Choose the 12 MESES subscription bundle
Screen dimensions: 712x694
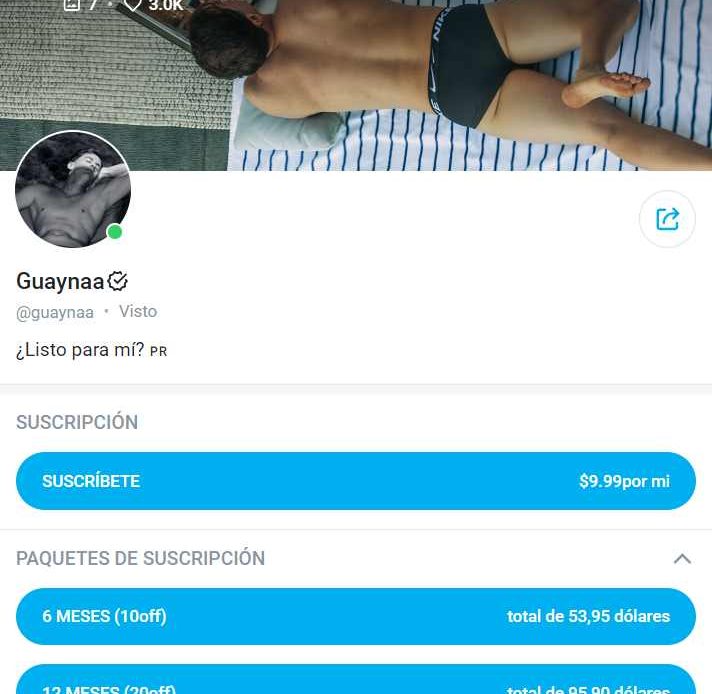355,682
